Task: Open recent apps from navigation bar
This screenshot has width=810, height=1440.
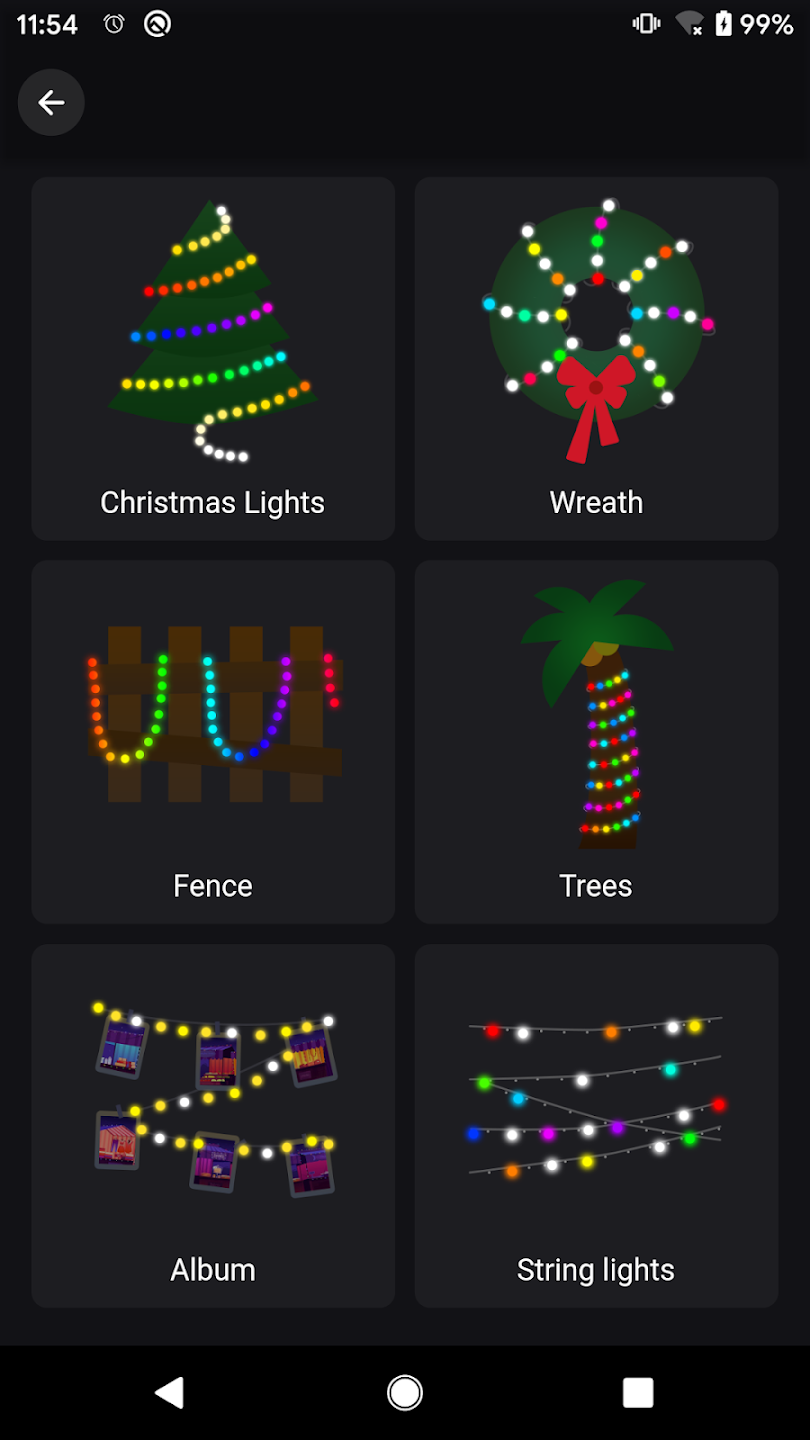Action: click(x=637, y=1392)
